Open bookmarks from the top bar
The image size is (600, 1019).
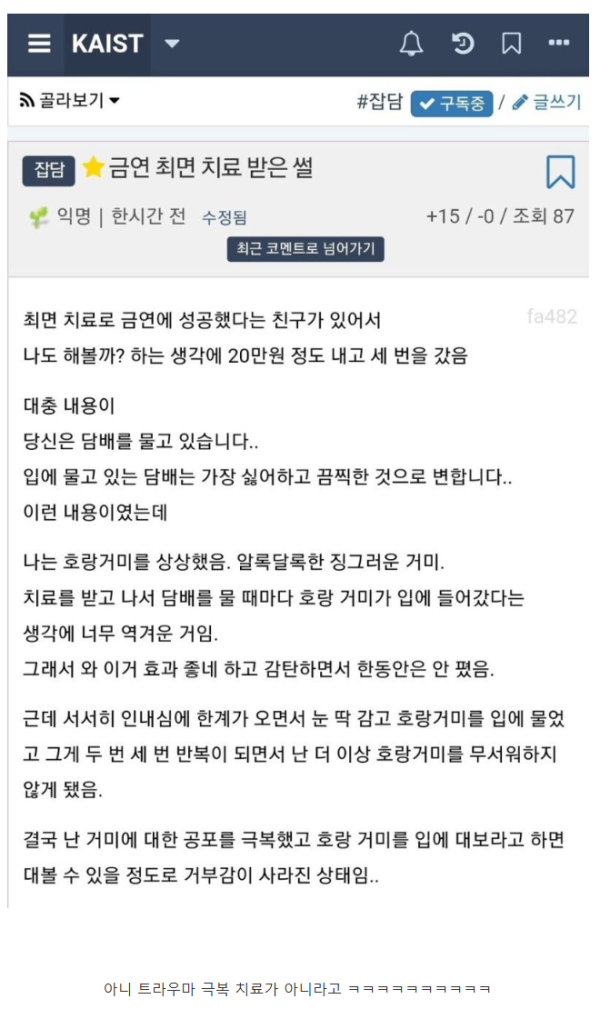point(512,44)
